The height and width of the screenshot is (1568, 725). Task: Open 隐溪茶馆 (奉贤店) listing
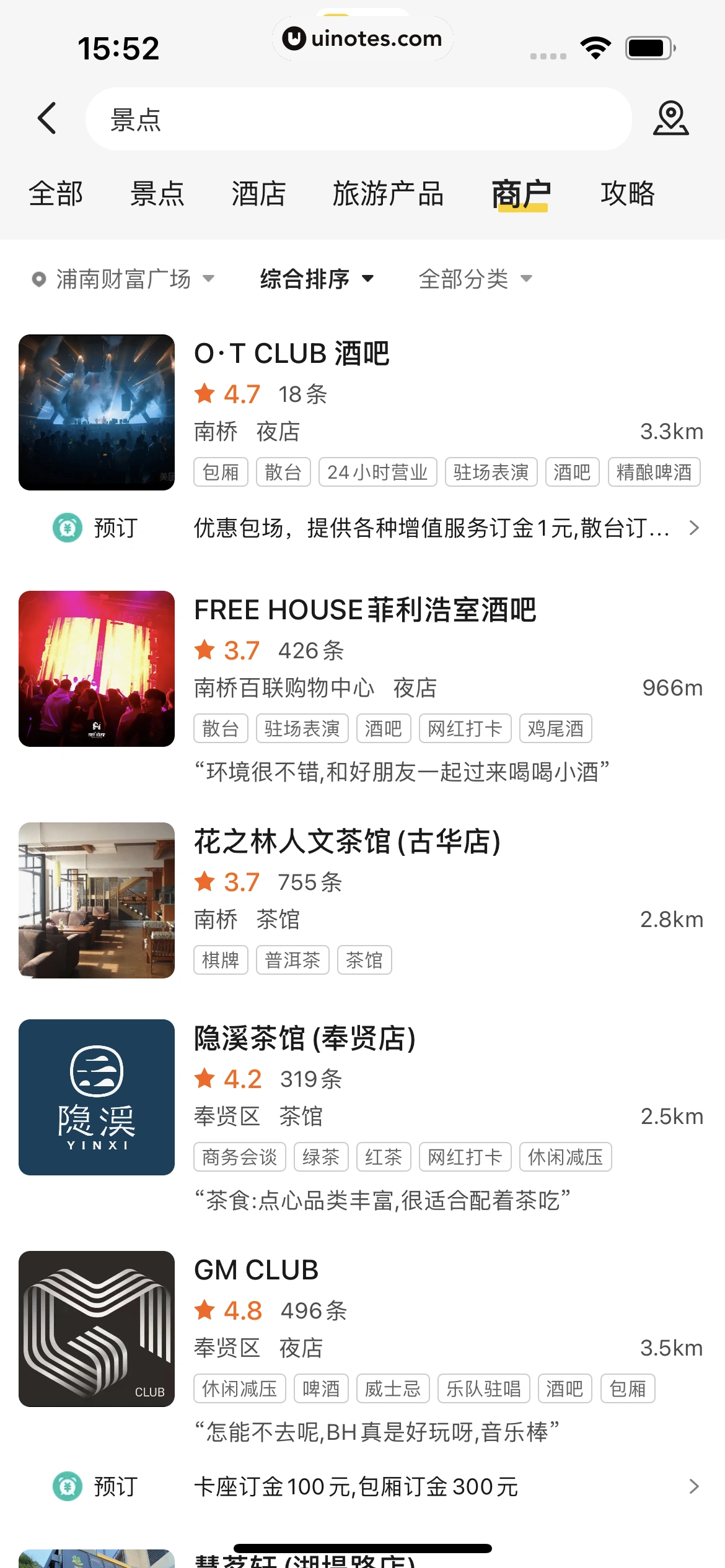pos(304,1039)
